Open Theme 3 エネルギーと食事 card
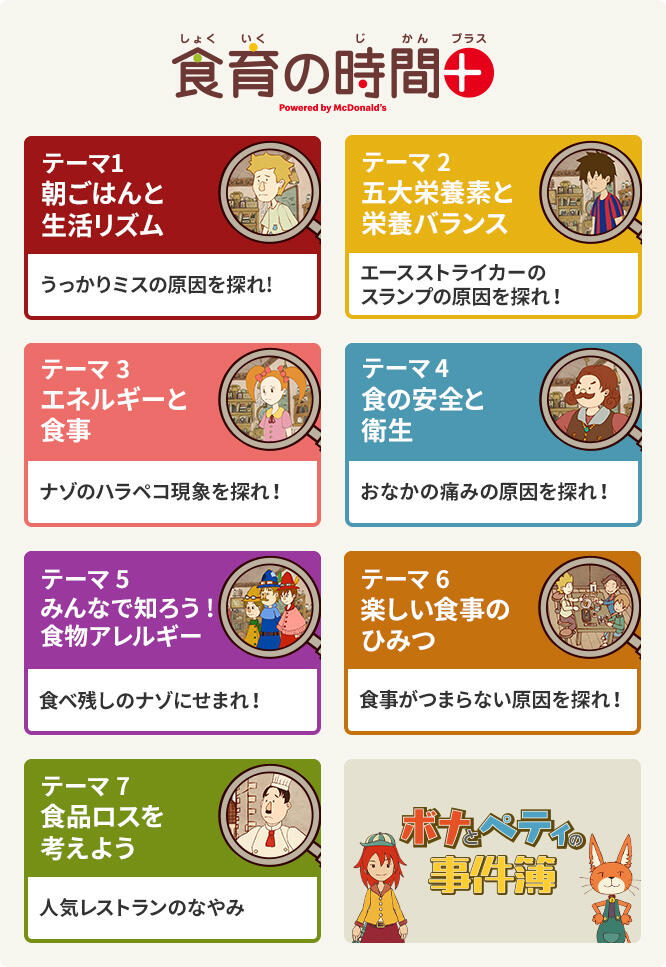Screen dimensions: 666x967 click(172, 435)
